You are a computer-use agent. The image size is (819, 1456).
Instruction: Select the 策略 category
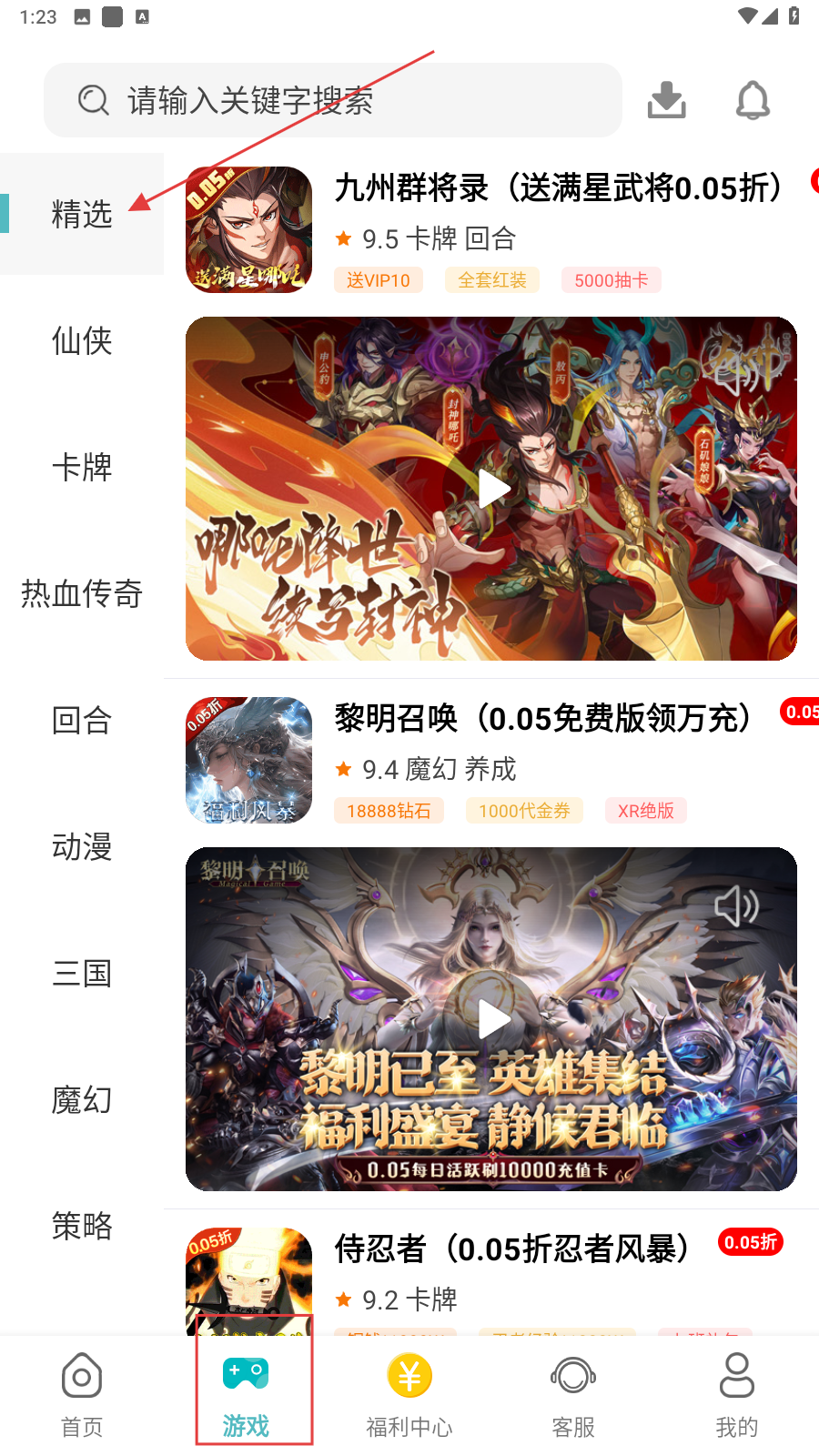click(x=82, y=1226)
